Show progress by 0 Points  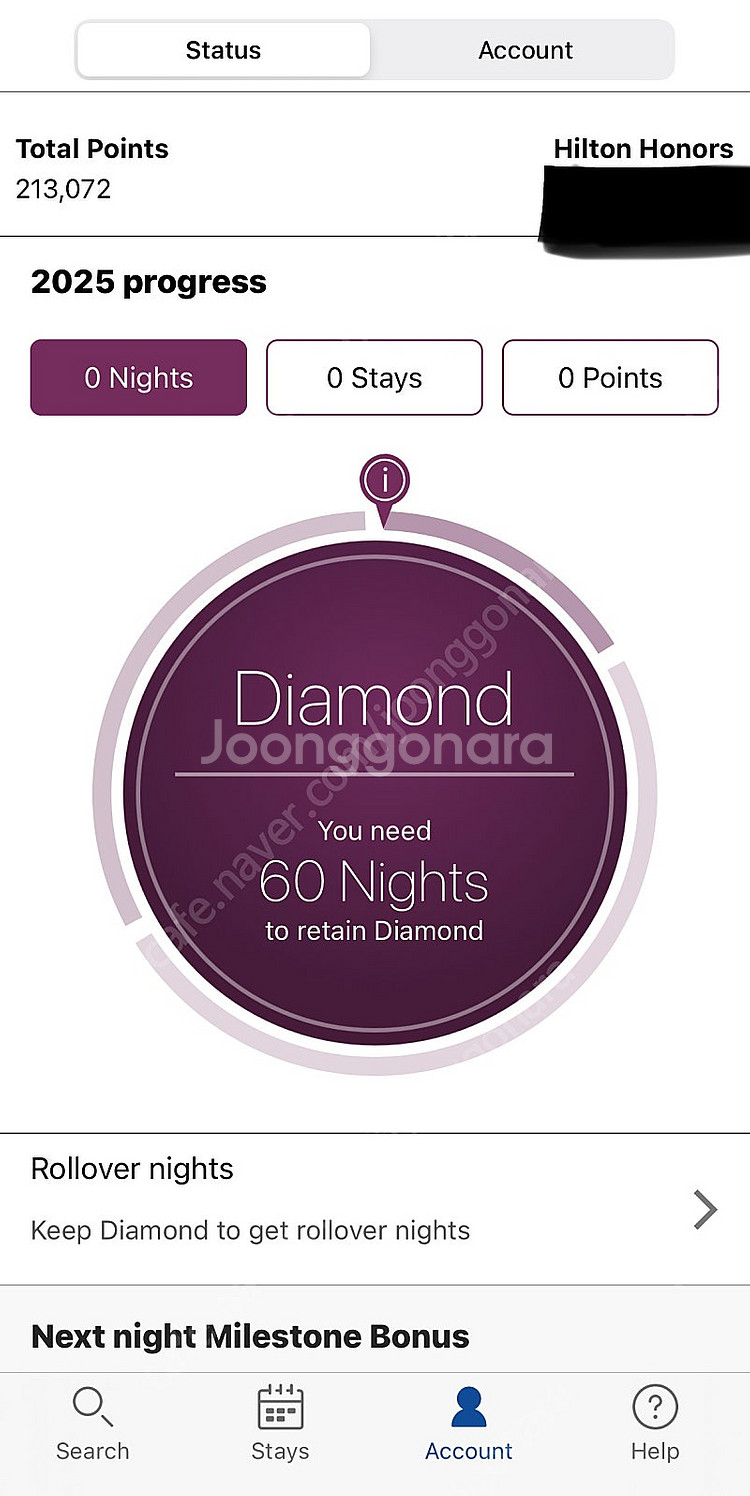[610, 378]
